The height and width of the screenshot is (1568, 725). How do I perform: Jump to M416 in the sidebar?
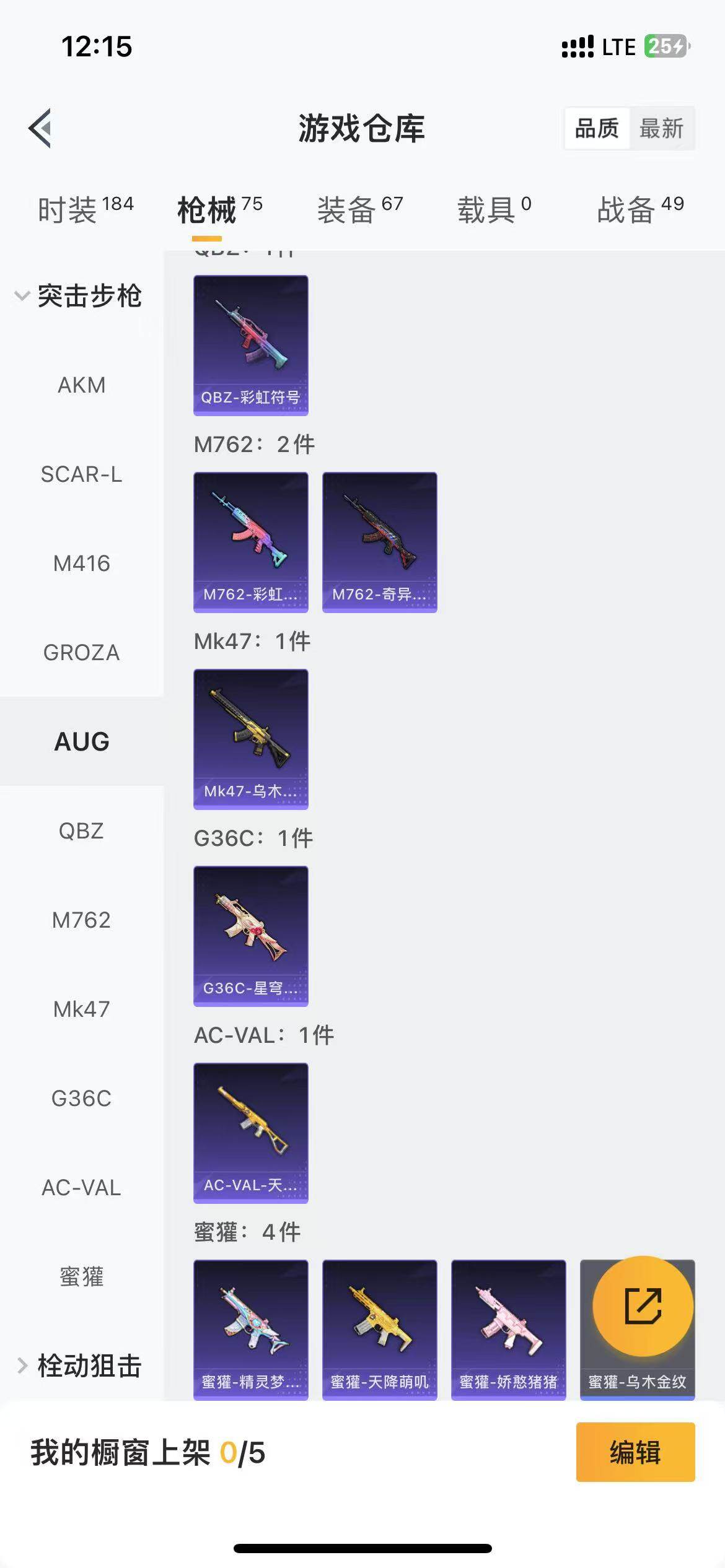[x=82, y=564]
